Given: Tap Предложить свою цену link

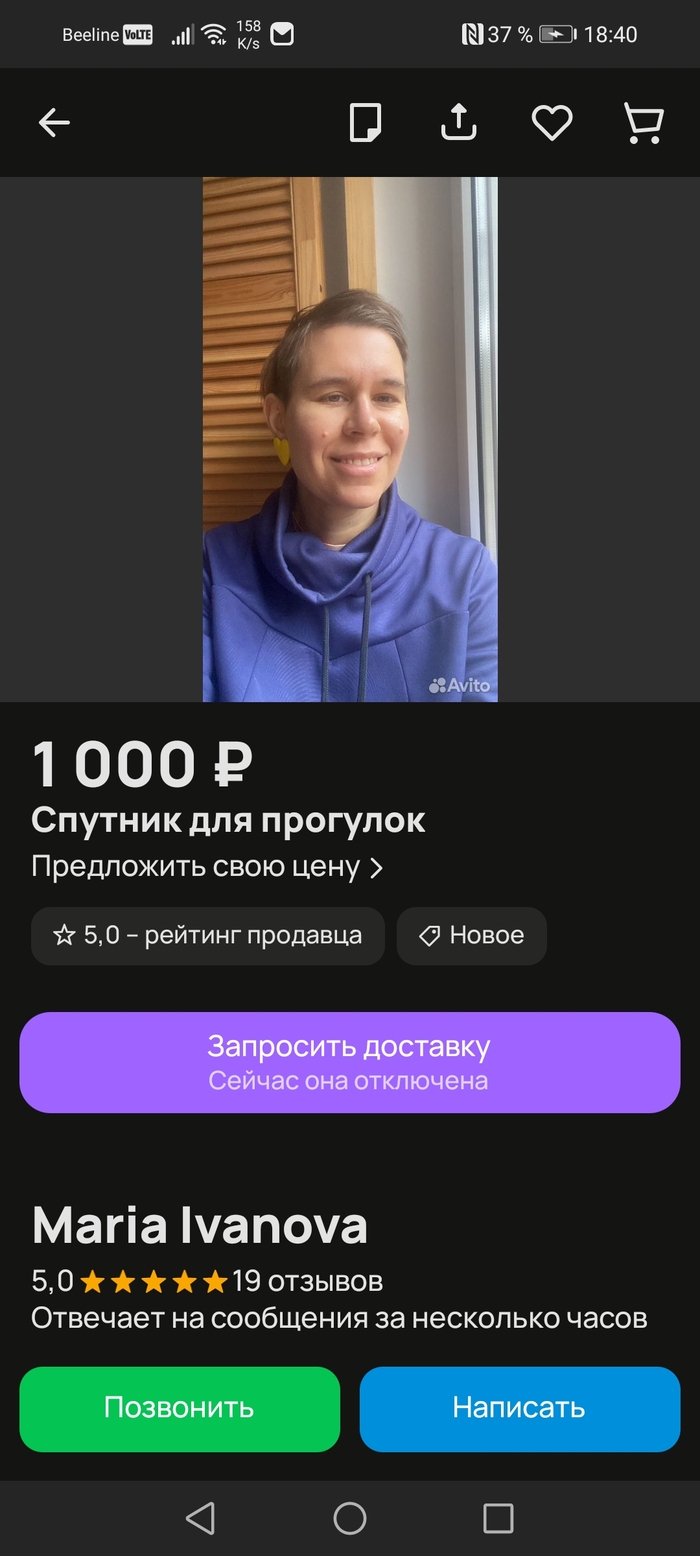Looking at the screenshot, I should click(207, 866).
